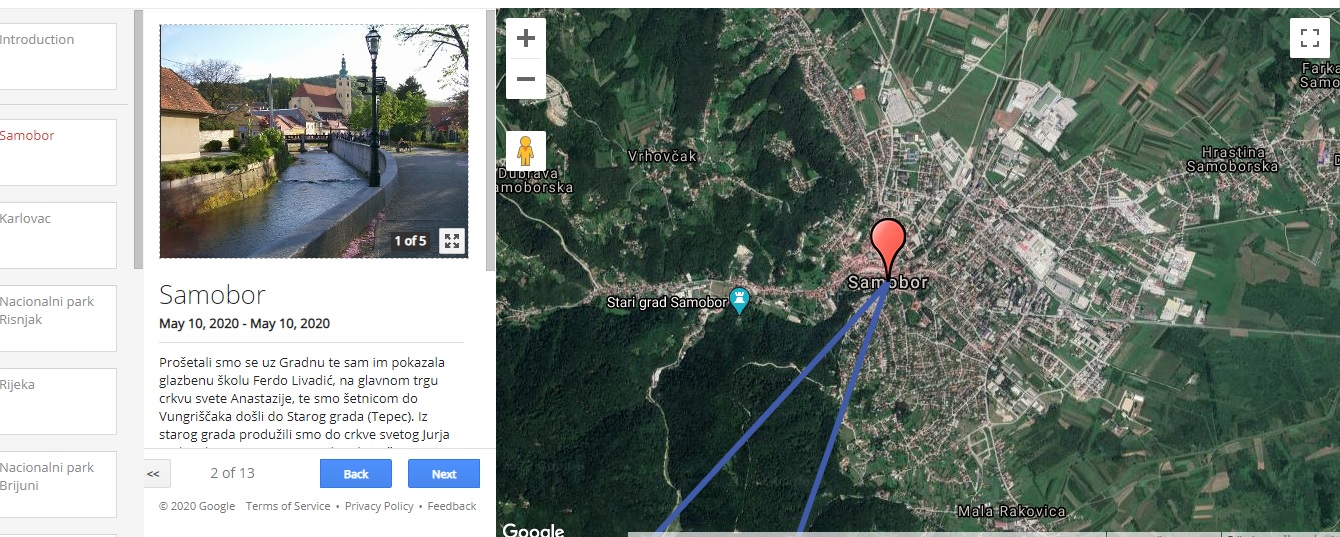
Task: Open the Introduction entry
Action: 58,56
